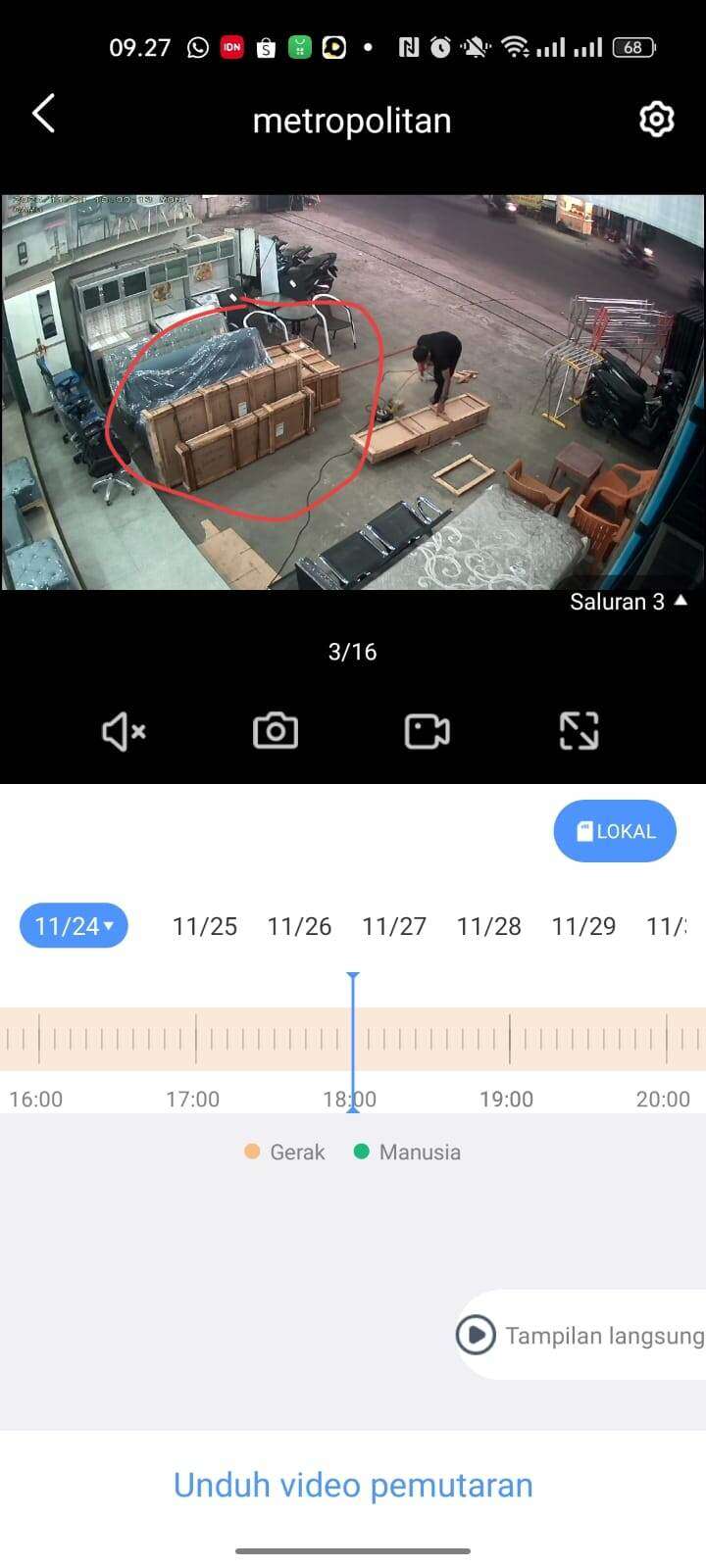706x1568 pixels.
Task: Start recording a video clip
Action: (x=427, y=730)
